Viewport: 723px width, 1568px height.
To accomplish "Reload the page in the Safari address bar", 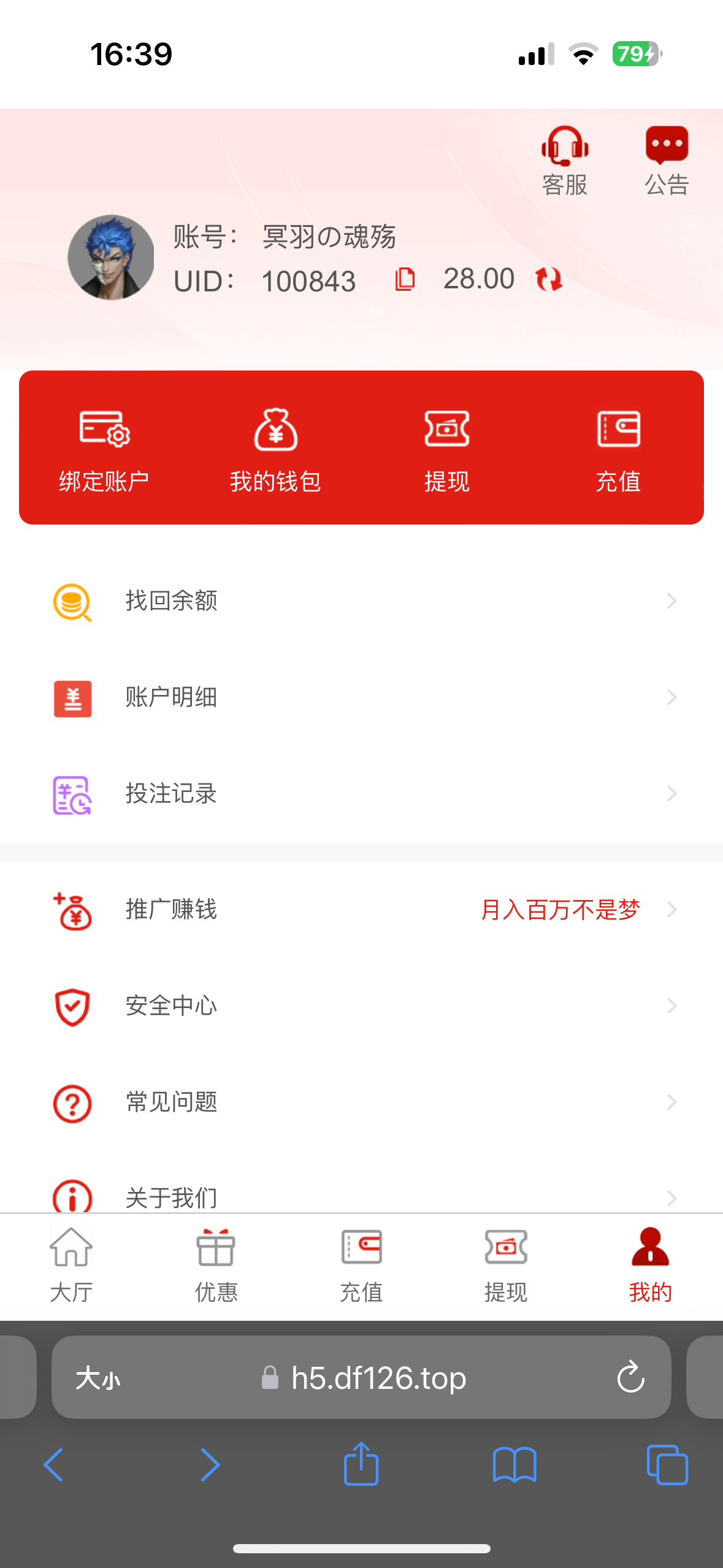I will pyautogui.click(x=630, y=1377).
